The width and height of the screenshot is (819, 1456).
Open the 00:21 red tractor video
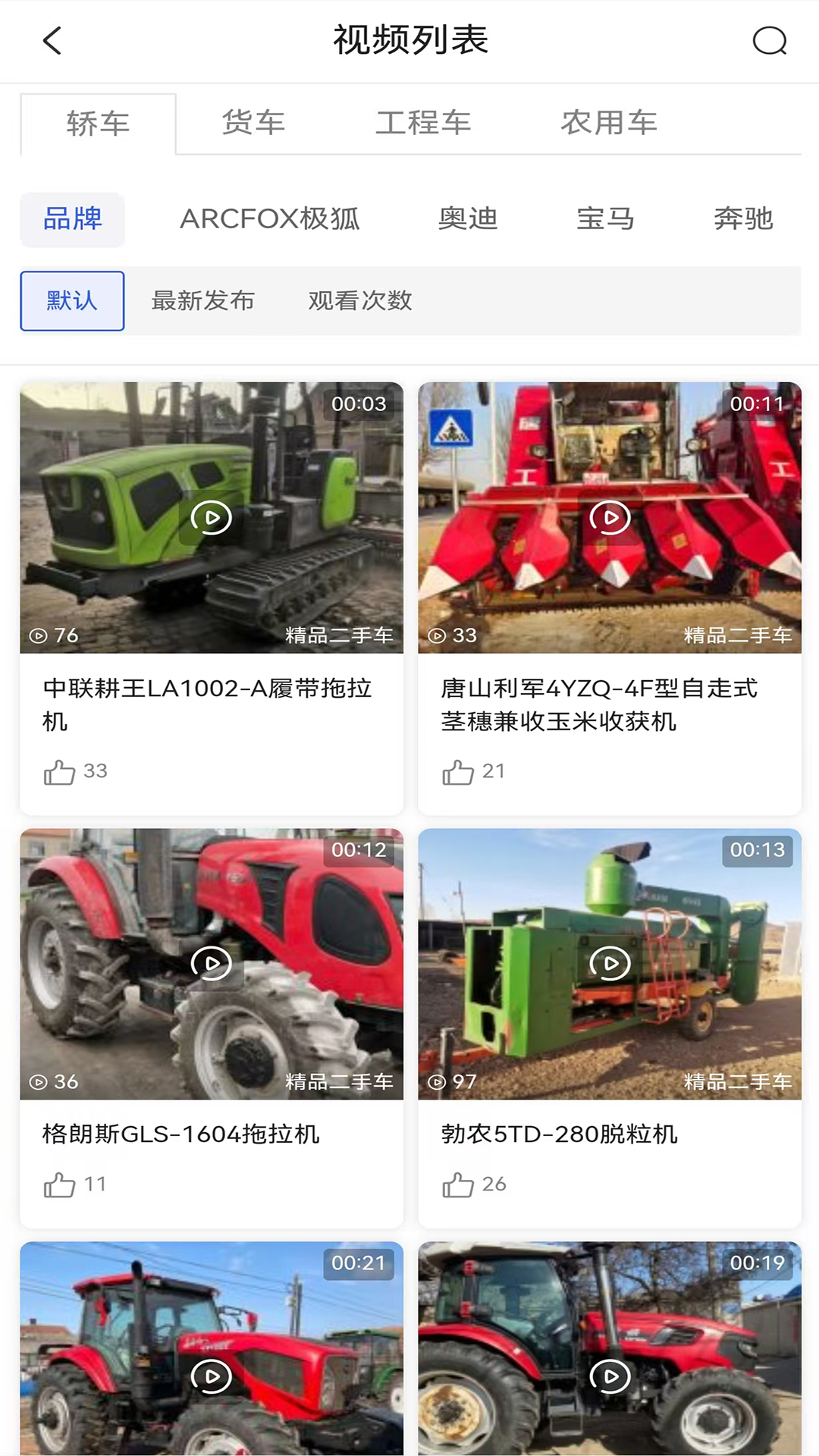point(212,1348)
